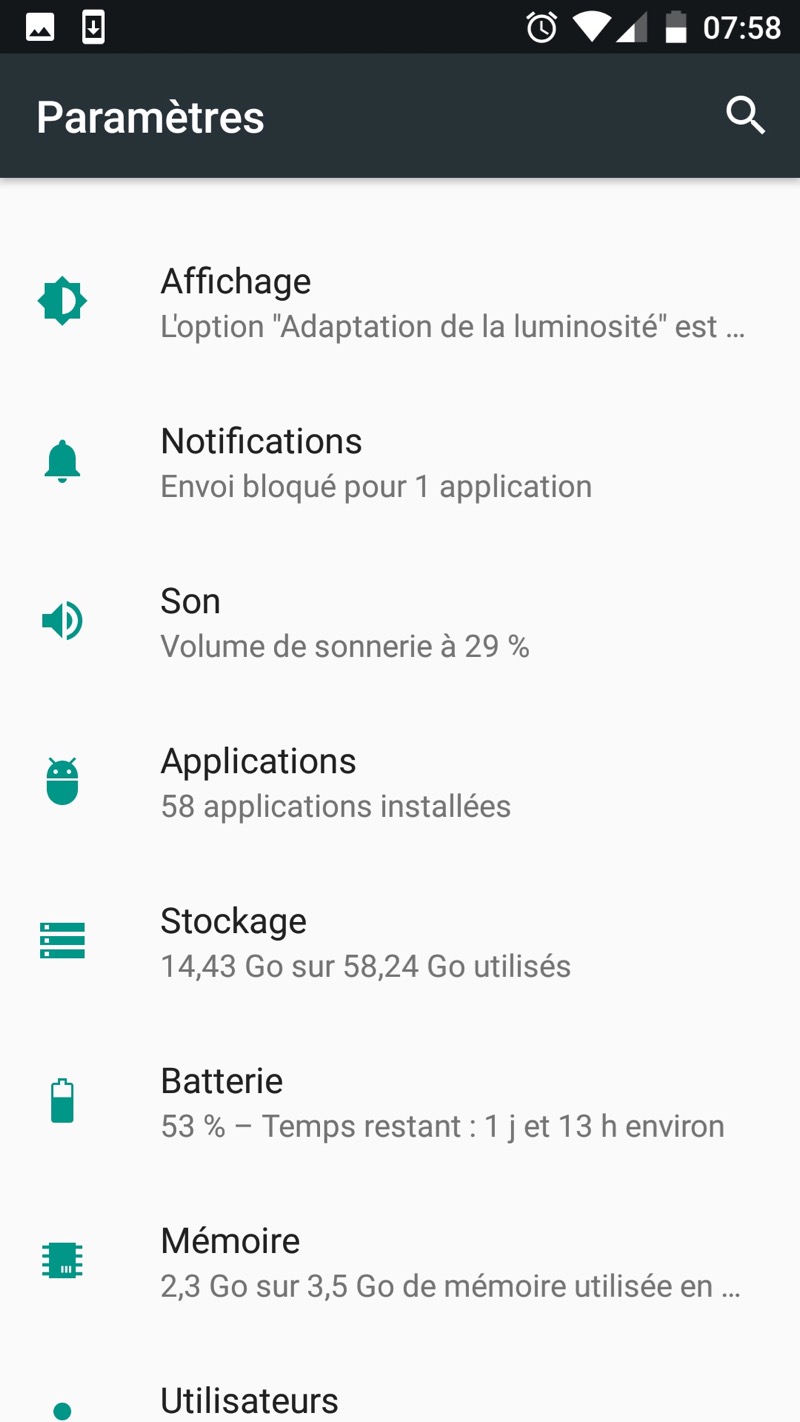Open the search icon in Paramètres
This screenshot has height=1422, width=800.
tap(745, 116)
